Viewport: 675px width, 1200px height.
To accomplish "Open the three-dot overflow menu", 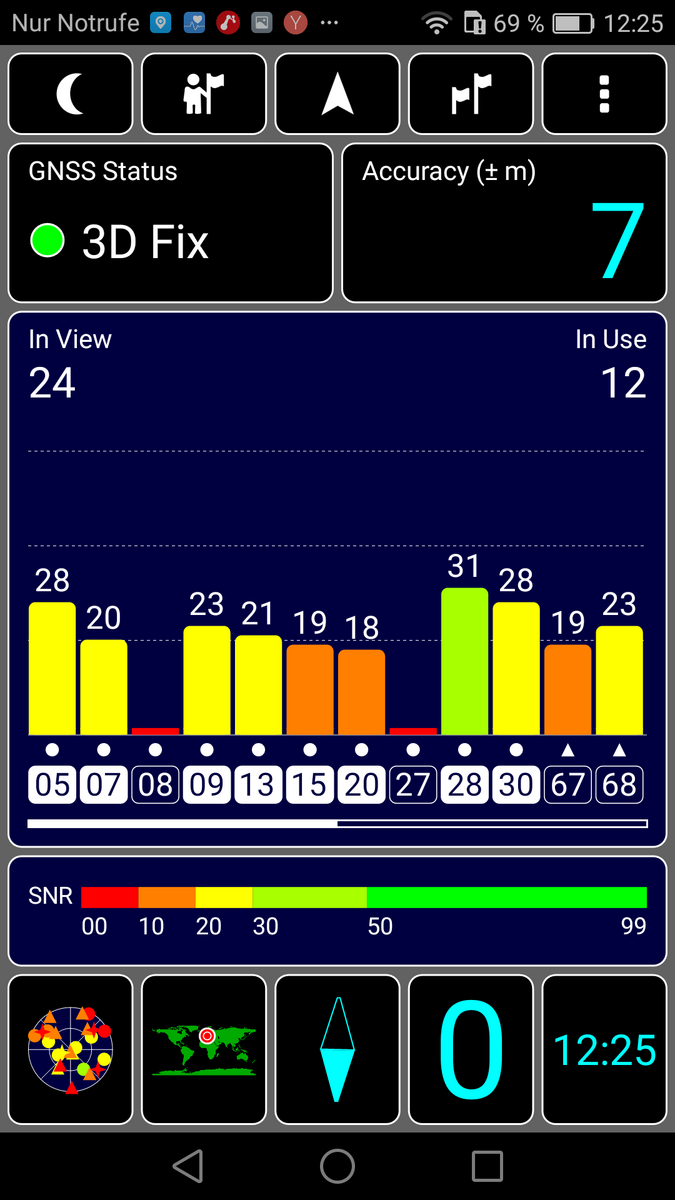I will coord(604,94).
